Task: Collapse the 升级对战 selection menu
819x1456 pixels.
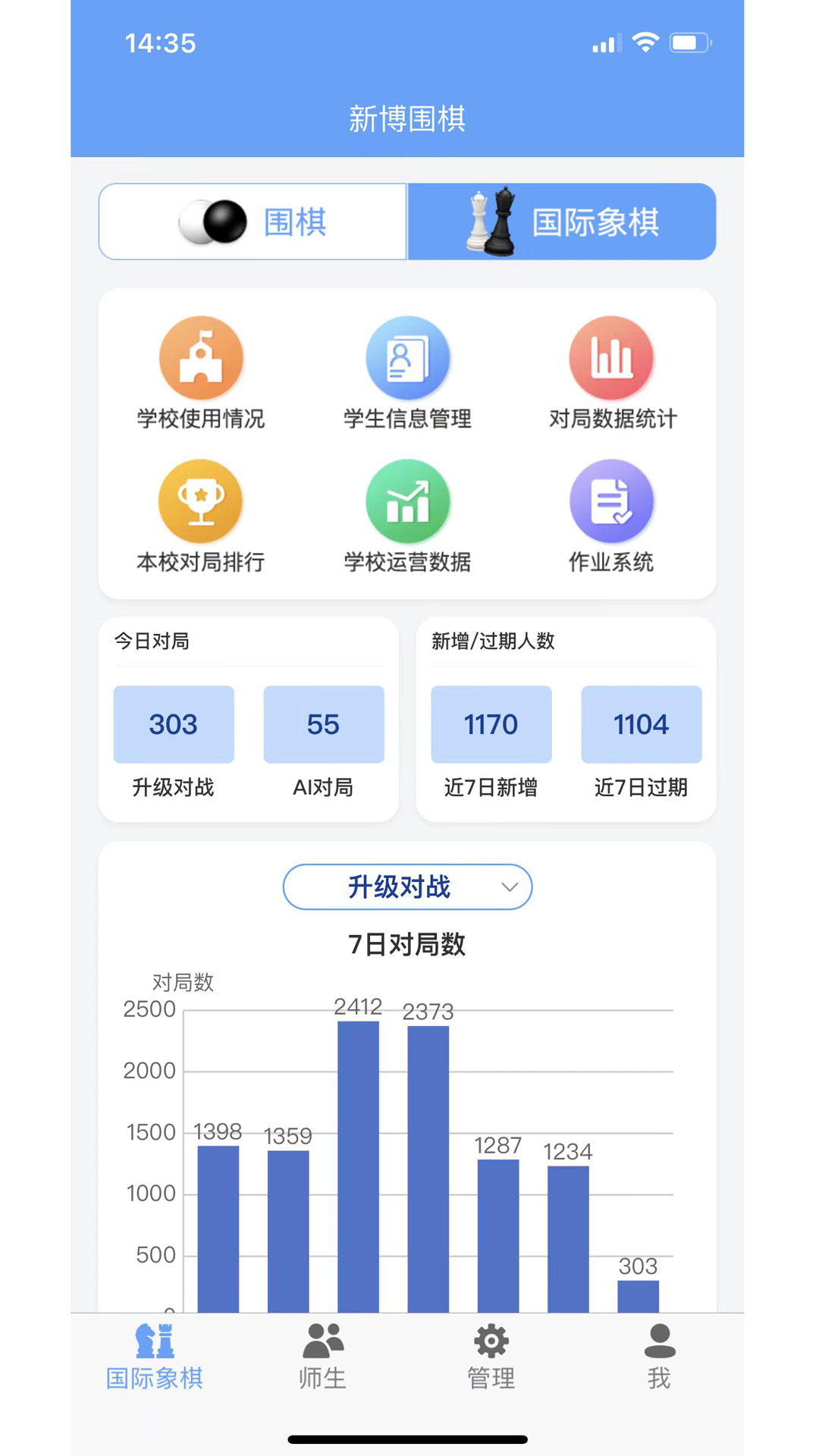Action: (407, 886)
